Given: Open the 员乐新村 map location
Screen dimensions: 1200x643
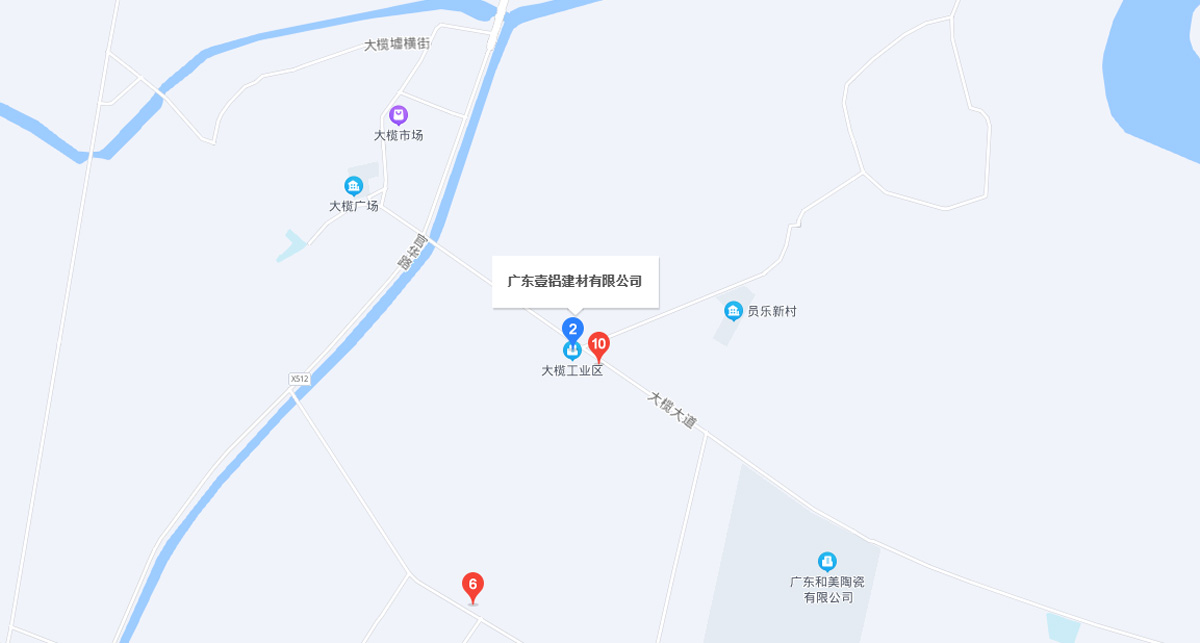Looking at the screenshot, I should pos(734,311).
